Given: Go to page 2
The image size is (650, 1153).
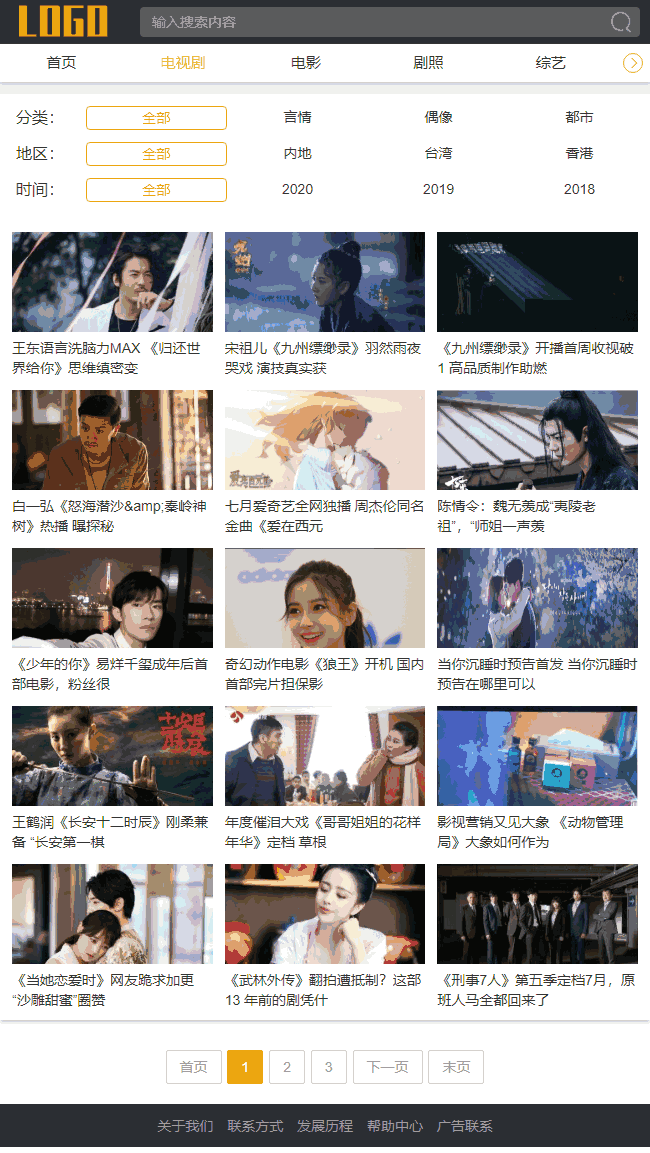Looking at the screenshot, I should point(287,1067).
